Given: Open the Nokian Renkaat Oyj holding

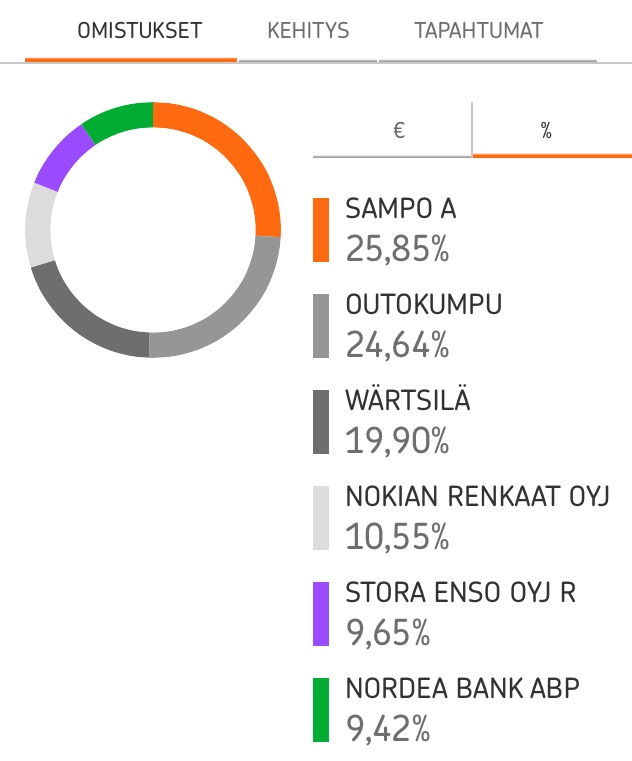Looking at the screenshot, I should (x=476, y=517).
